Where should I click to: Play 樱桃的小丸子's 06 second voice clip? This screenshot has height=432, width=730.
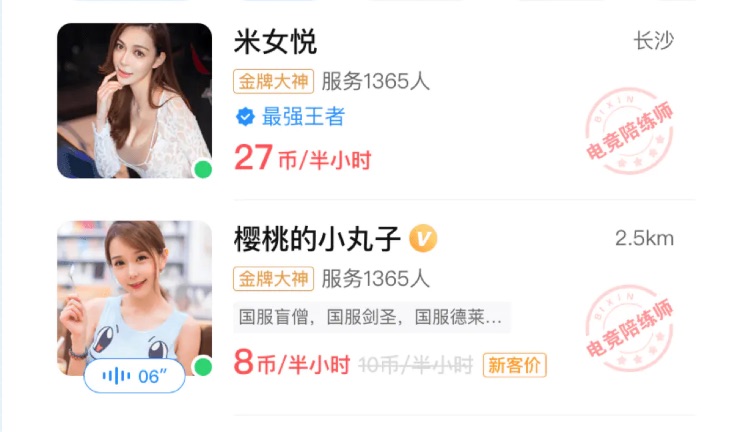(x=135, y=376)
